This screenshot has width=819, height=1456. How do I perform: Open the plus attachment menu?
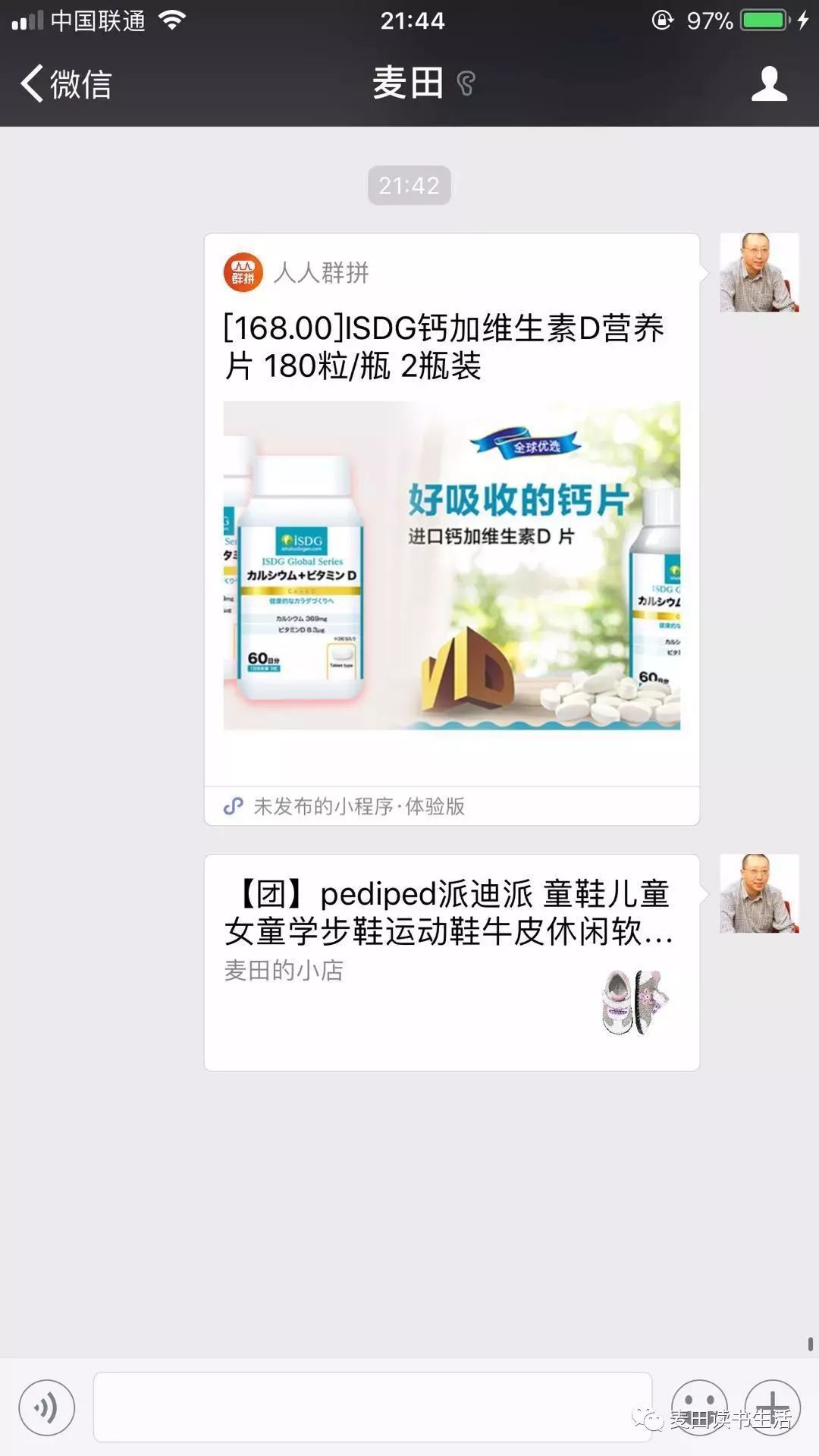point(772,1407)
